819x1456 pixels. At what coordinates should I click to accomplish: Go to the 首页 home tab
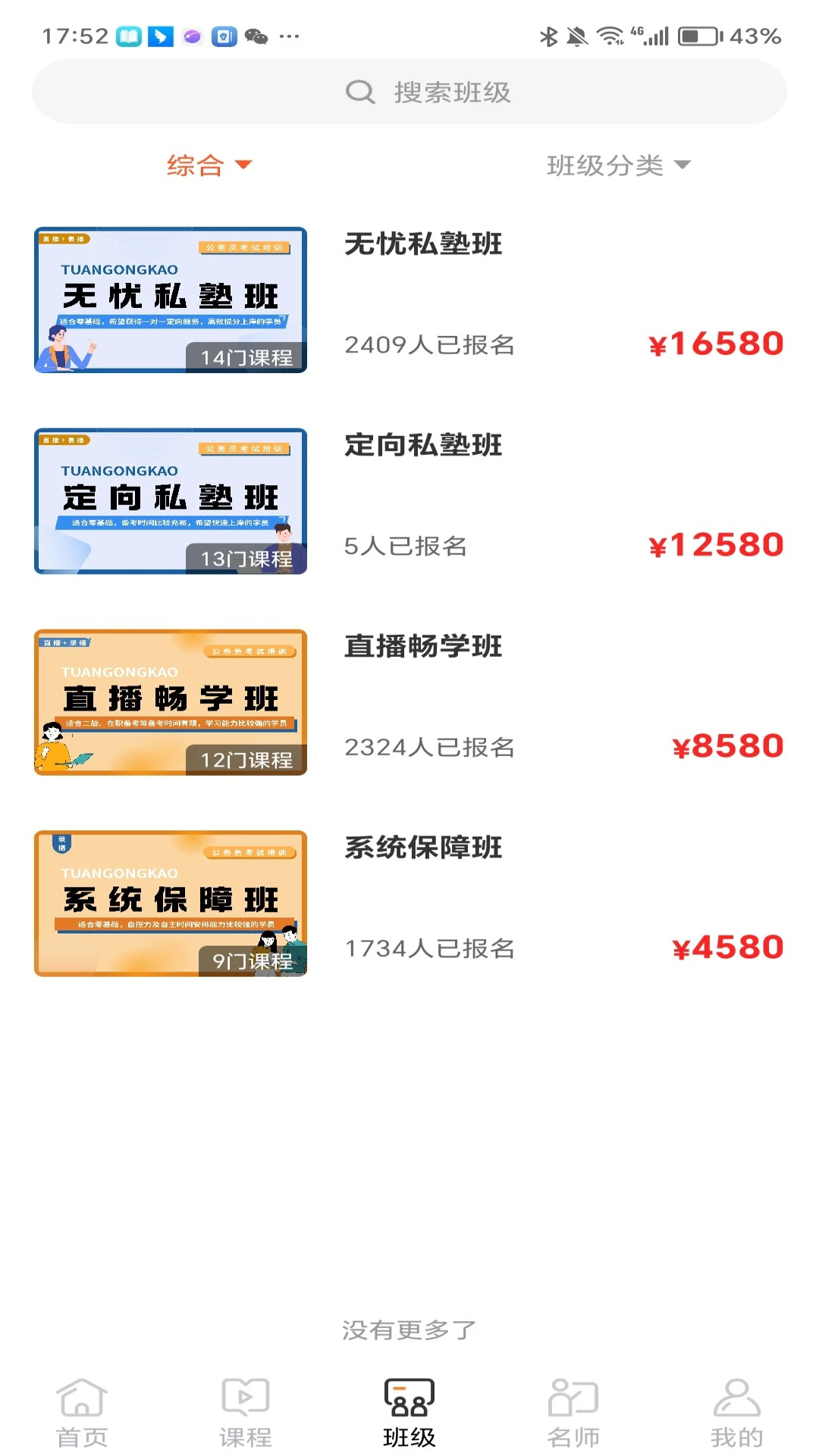click(82, 1413)
